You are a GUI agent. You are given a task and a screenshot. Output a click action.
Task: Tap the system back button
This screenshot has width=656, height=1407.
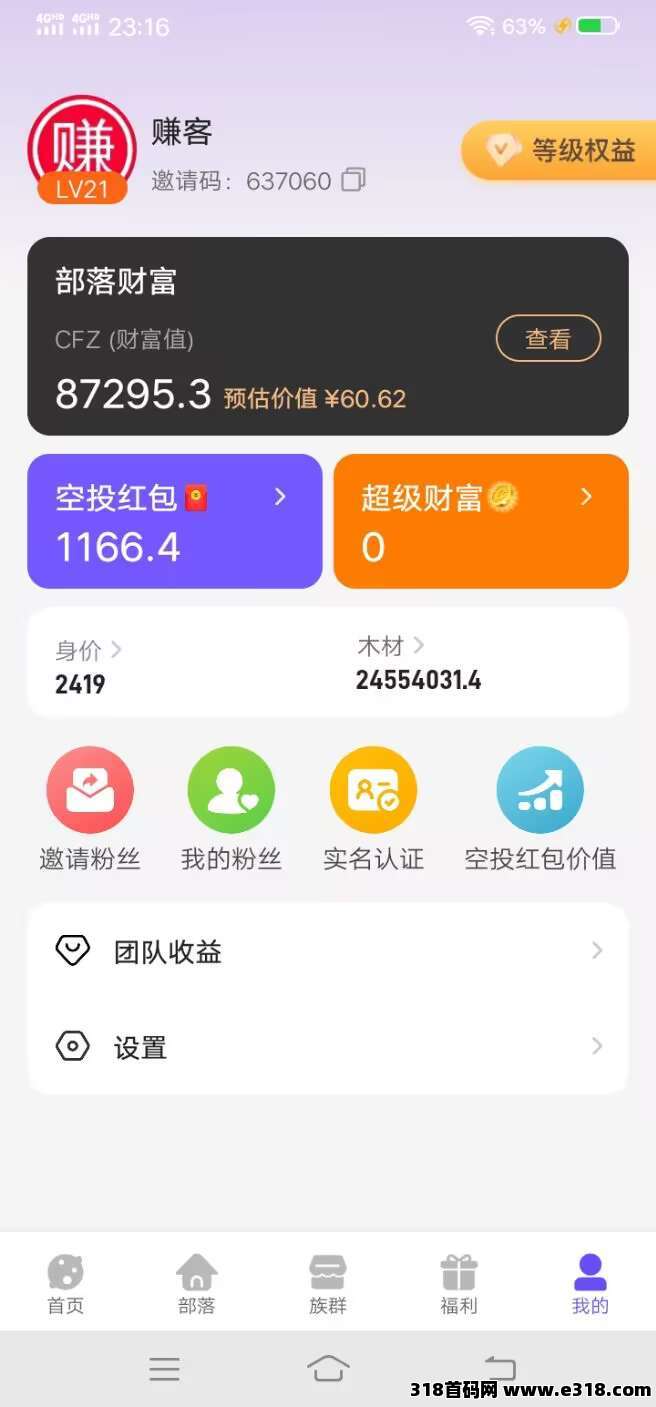(x=499, y=1368)
